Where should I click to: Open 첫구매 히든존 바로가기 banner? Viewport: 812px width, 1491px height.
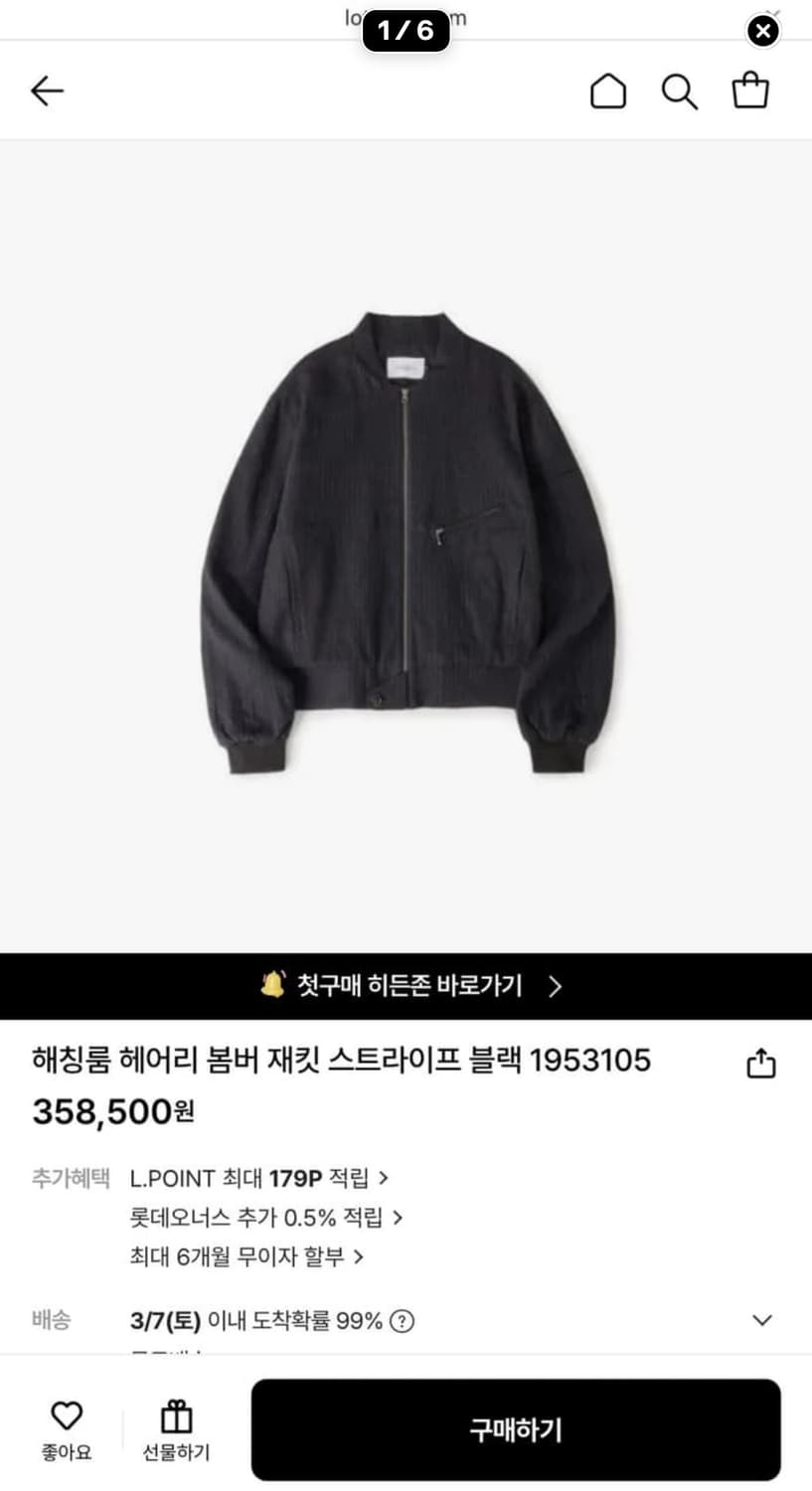406,985
